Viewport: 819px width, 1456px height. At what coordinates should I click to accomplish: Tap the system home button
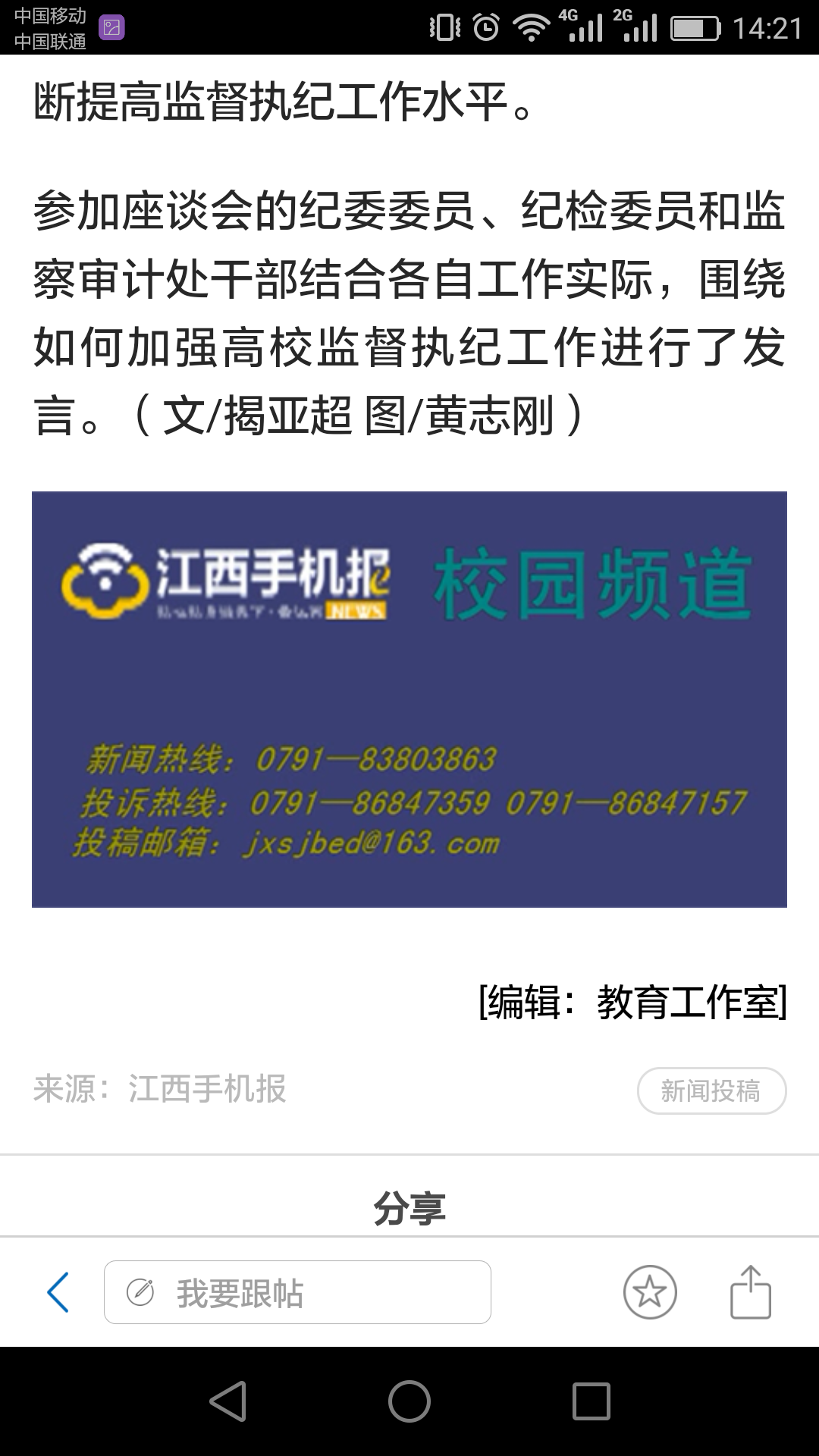tap(409, 1401)
